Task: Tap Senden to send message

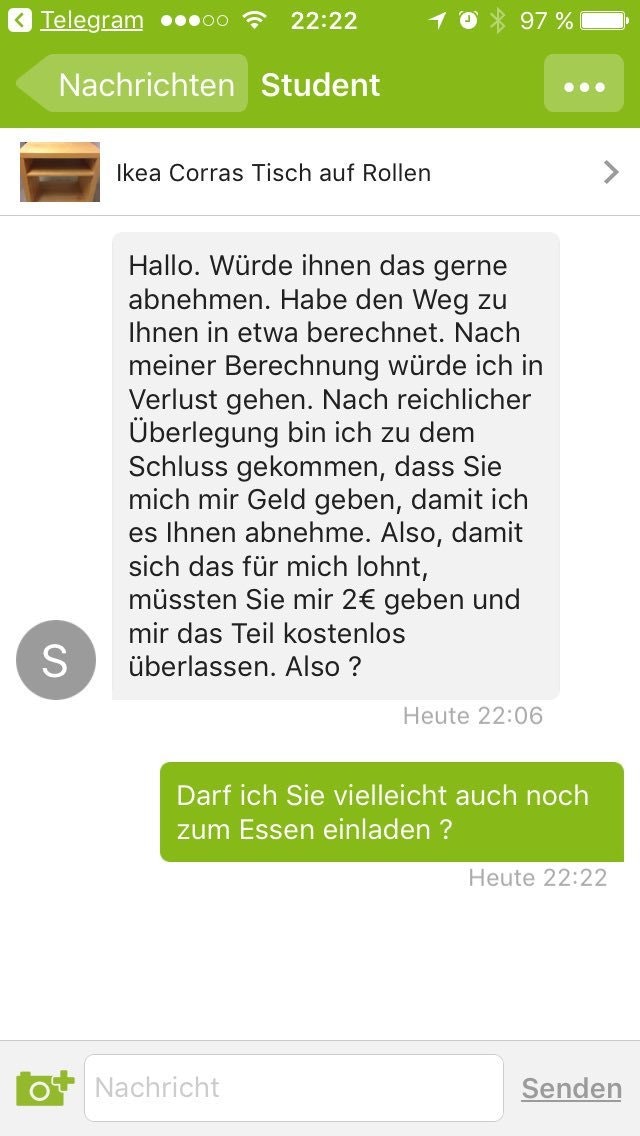Action: (571, 1088)
